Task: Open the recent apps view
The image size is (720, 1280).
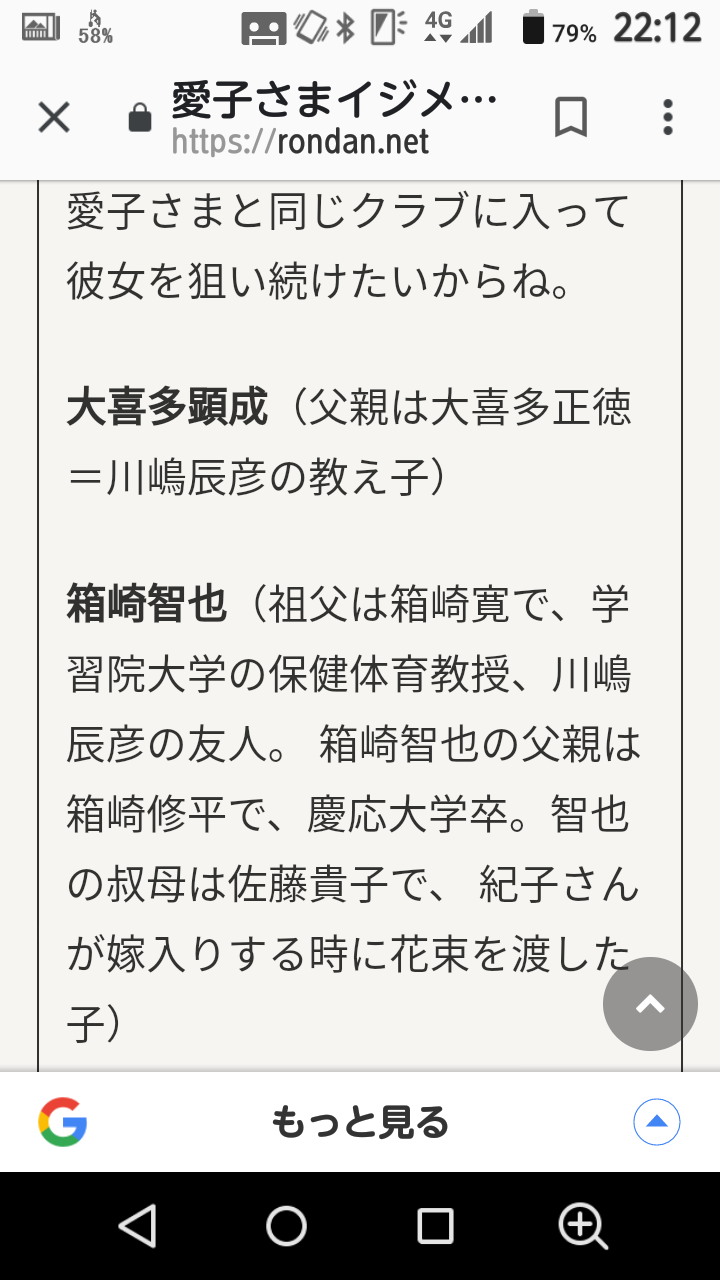Action: point(435,1225)
